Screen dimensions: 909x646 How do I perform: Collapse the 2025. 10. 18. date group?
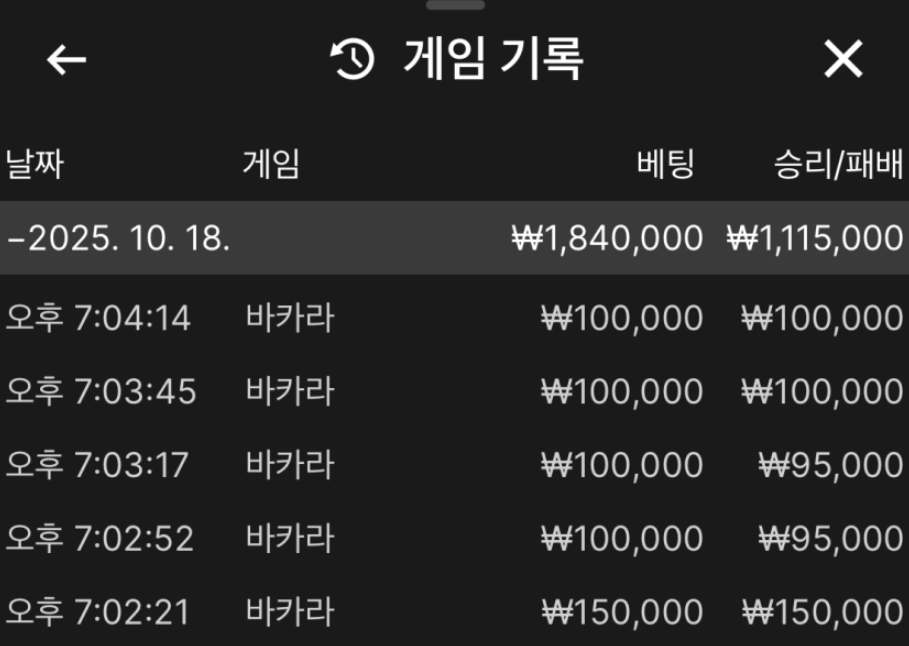coord(120,239)
